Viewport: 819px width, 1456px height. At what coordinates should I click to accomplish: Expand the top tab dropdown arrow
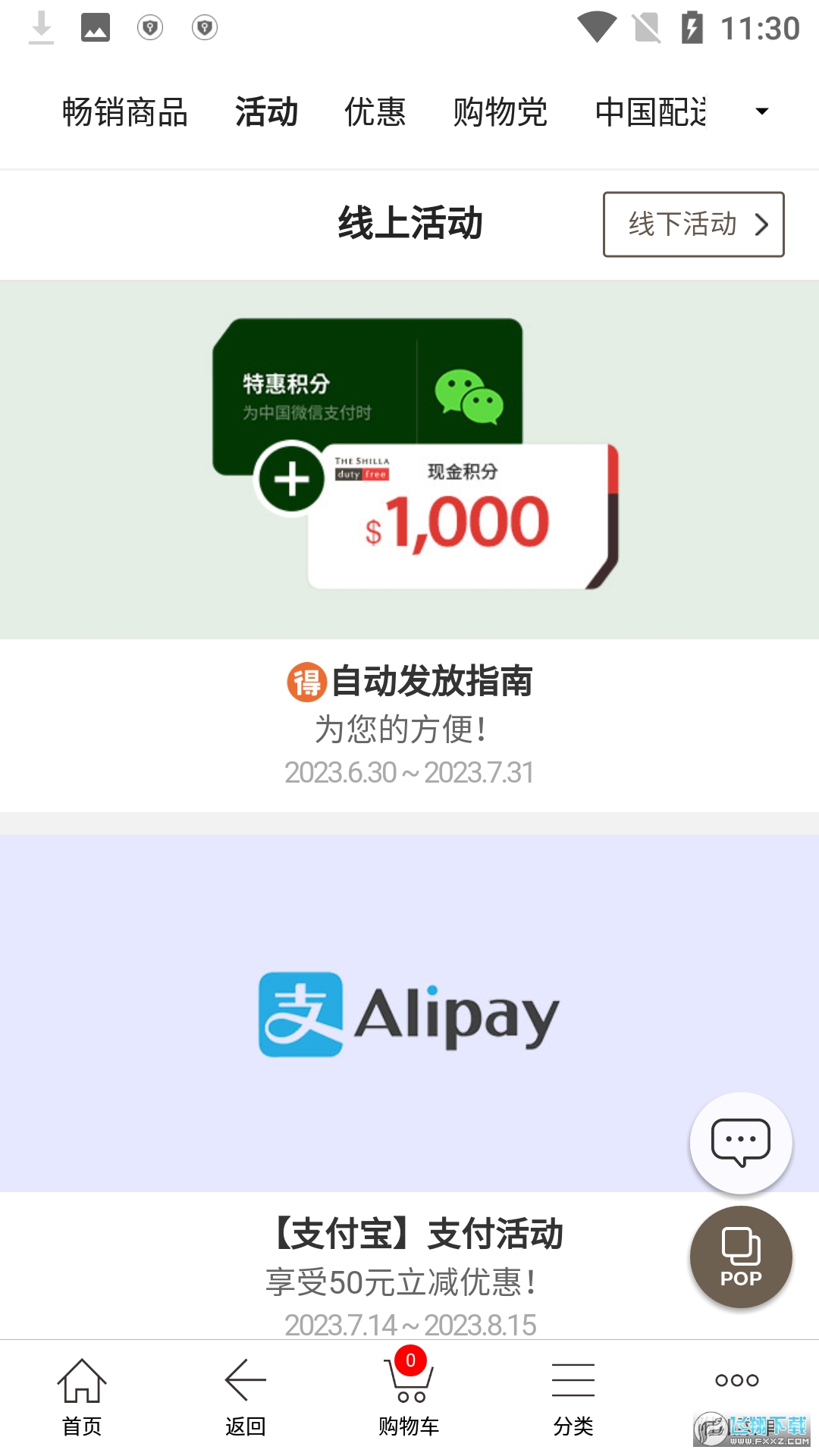(x=762, y=112)
